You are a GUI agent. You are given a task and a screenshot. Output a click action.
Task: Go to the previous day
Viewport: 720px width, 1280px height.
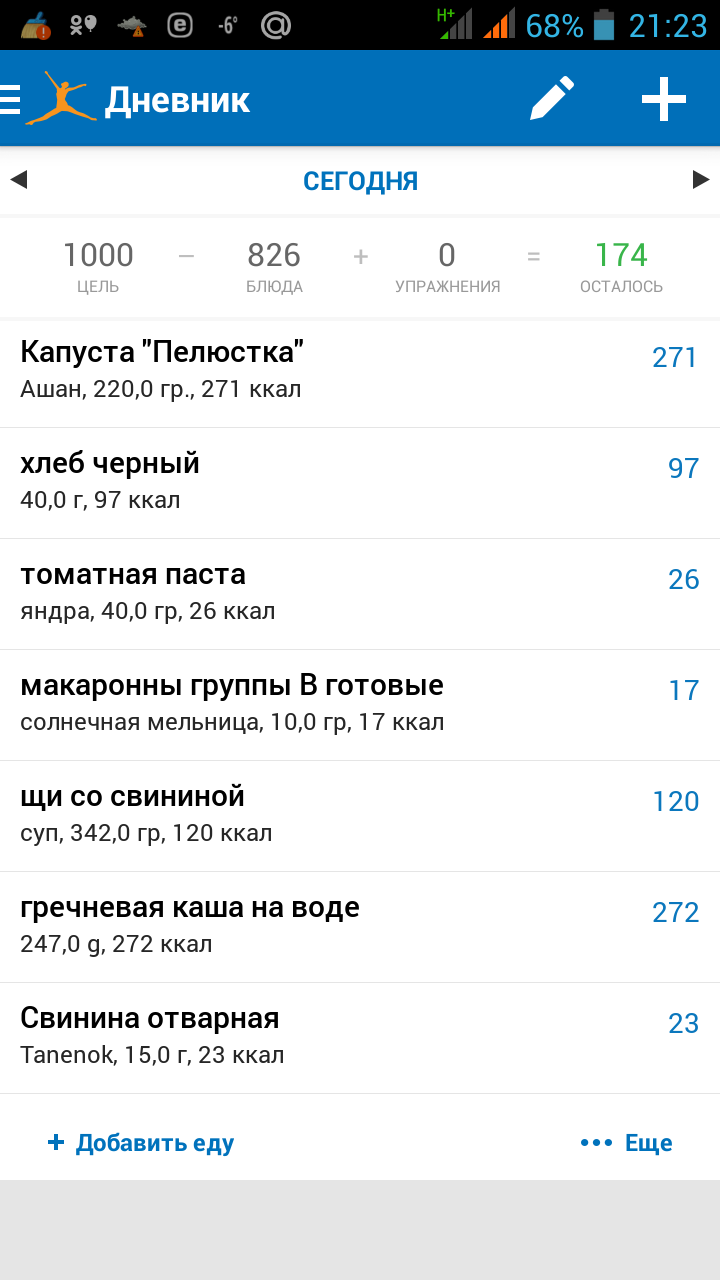click(19, 180)
